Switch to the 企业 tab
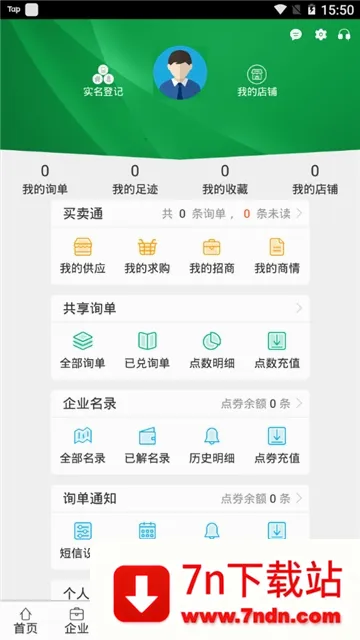Screen dimensions: 360x640 [77, 621]
